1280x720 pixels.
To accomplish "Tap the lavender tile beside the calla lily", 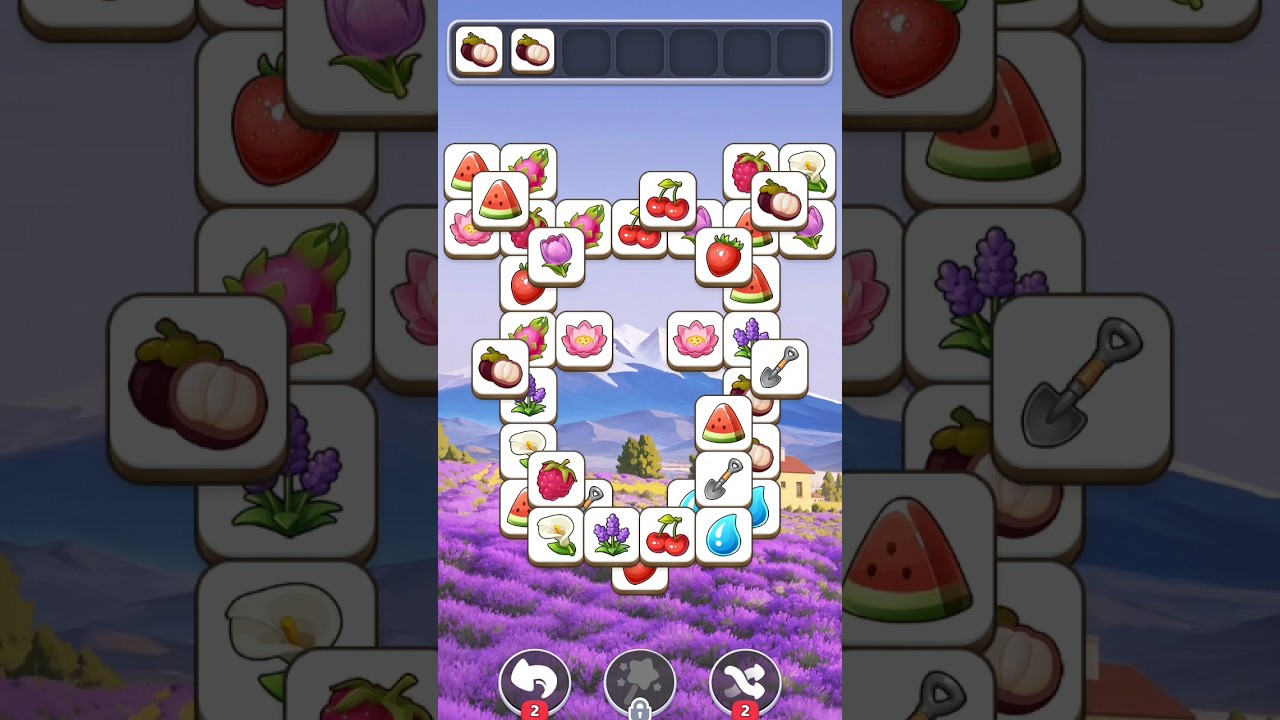I will pos(611,536).
